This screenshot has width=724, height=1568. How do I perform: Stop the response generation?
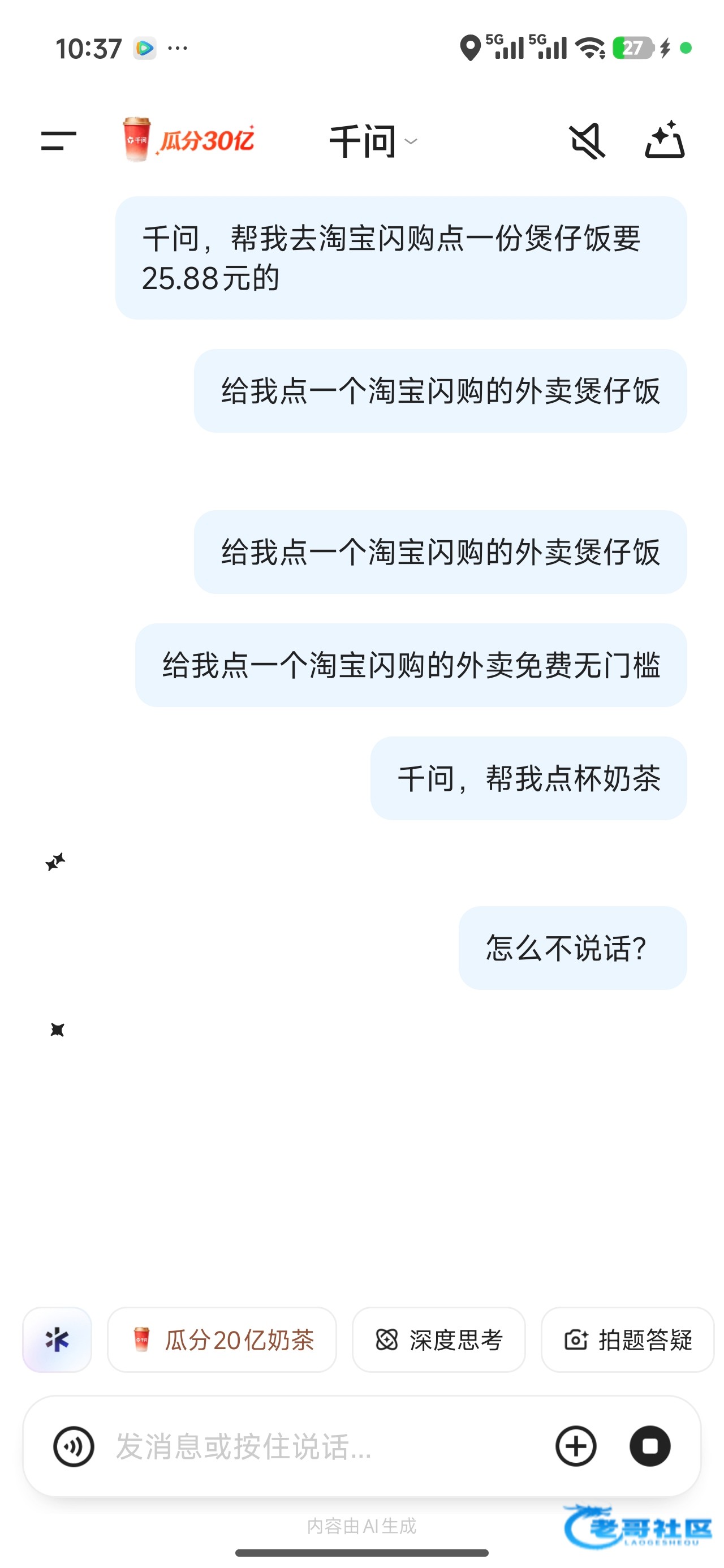tap(650, 1446)
